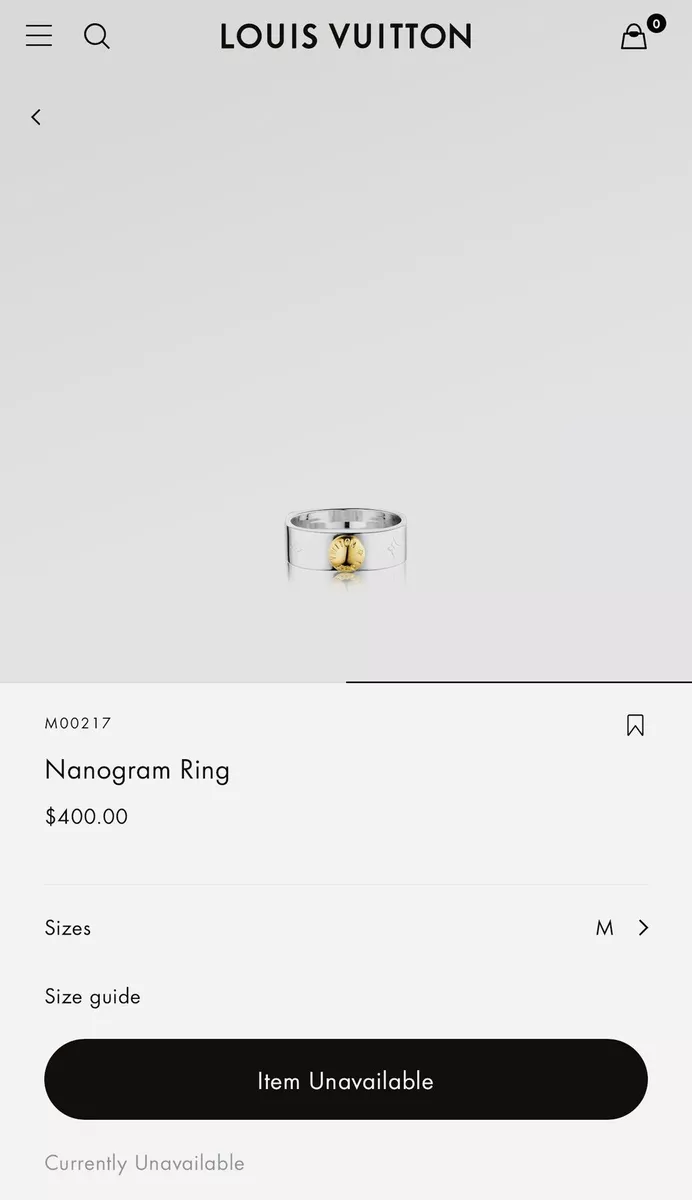This screenshot has width=692, height=1200.
Task: Tap the Item Unavailable button
Action: (346, 1080)
